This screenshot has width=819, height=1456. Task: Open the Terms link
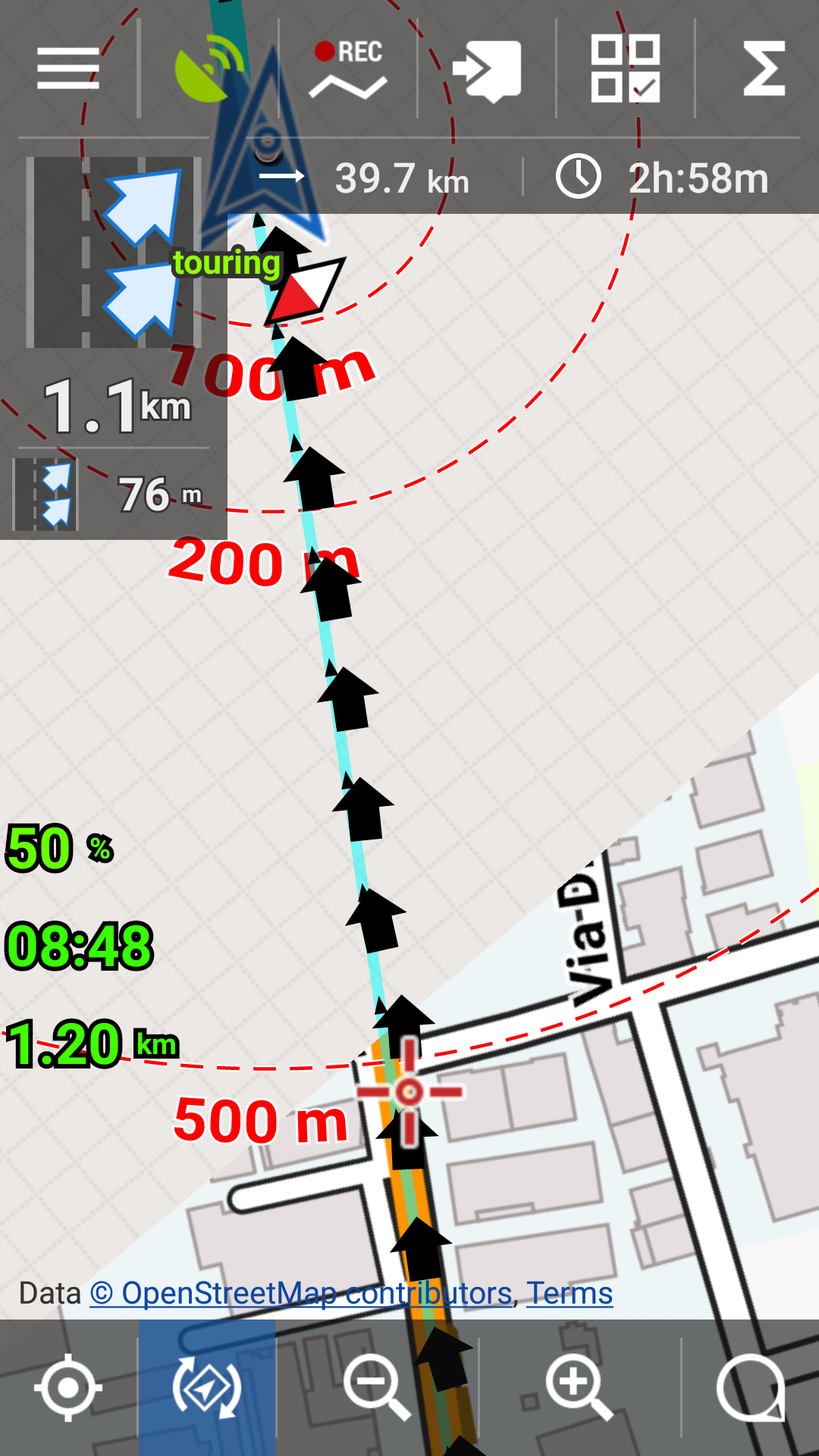click(570, 1294)
